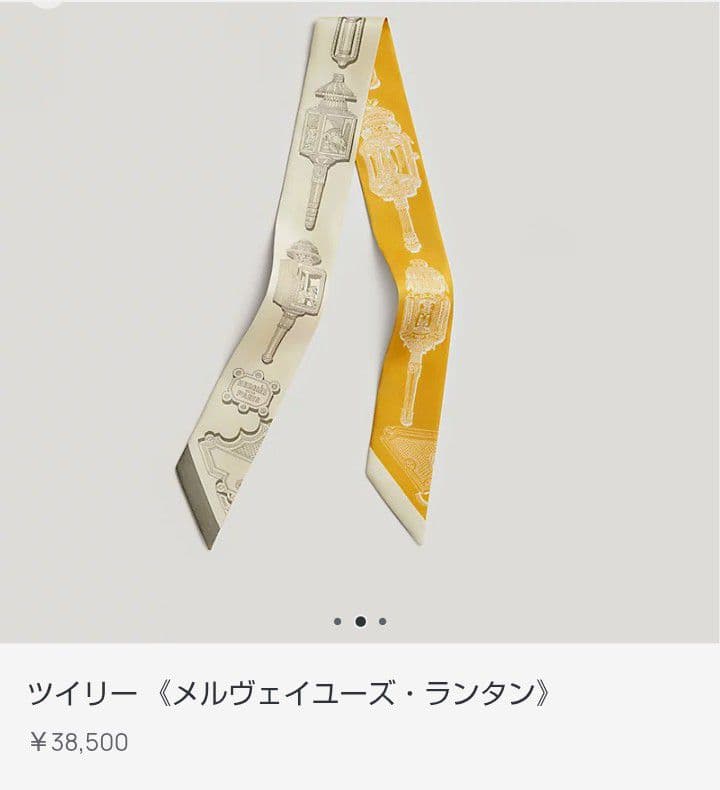Jump to the first image via left dot
Screen dimensions: 720x790
338,621
